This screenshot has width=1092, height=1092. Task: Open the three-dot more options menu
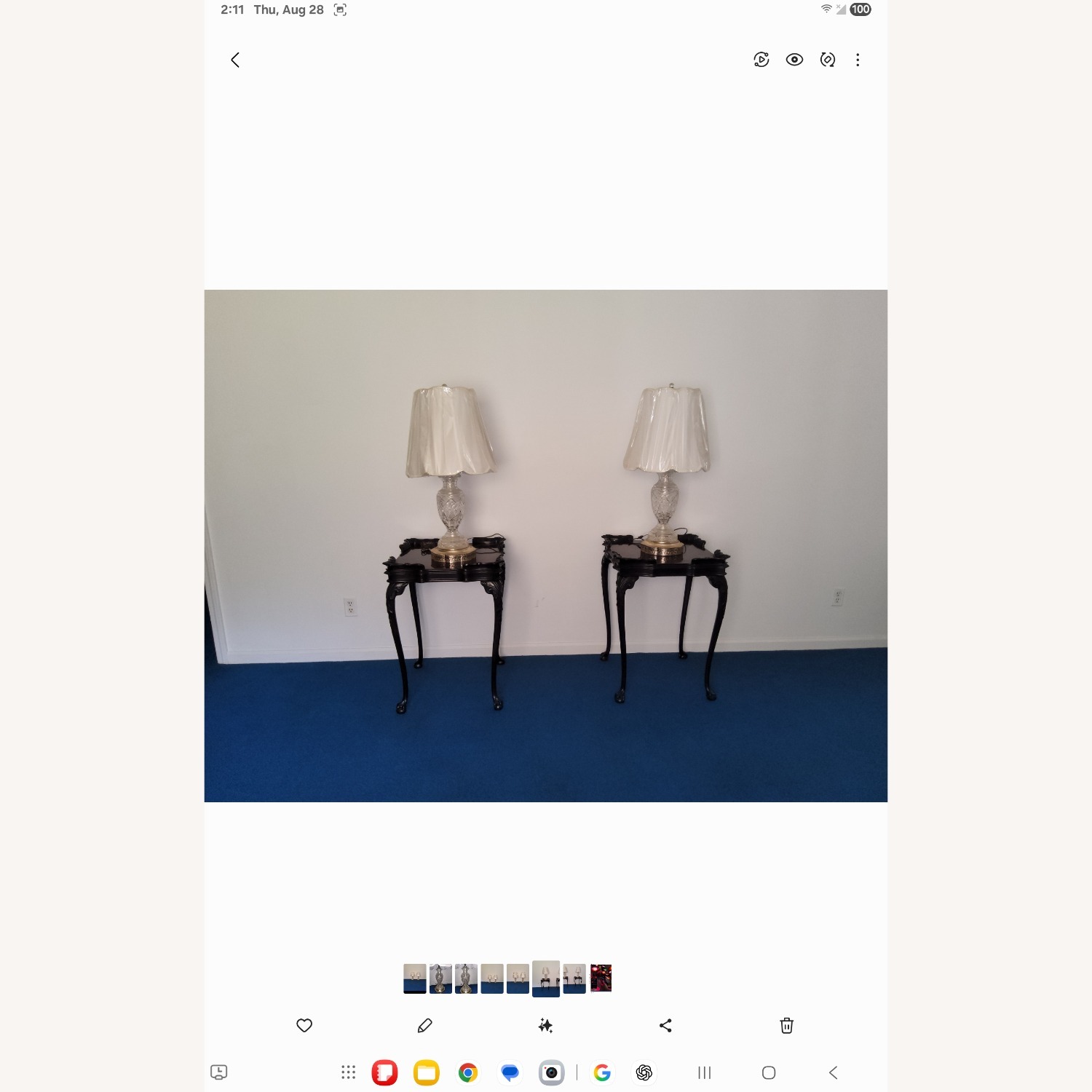pos(858,60)
